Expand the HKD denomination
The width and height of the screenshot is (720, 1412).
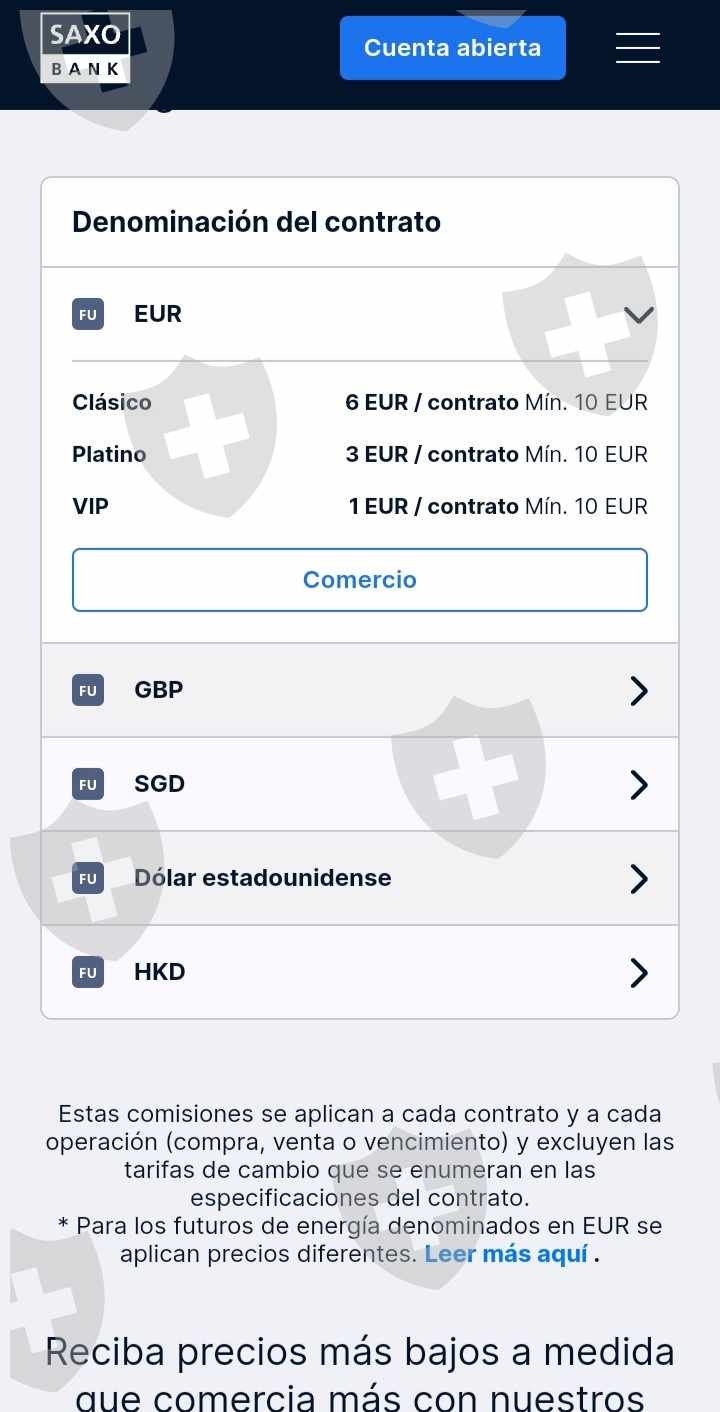tap(360, 972)
